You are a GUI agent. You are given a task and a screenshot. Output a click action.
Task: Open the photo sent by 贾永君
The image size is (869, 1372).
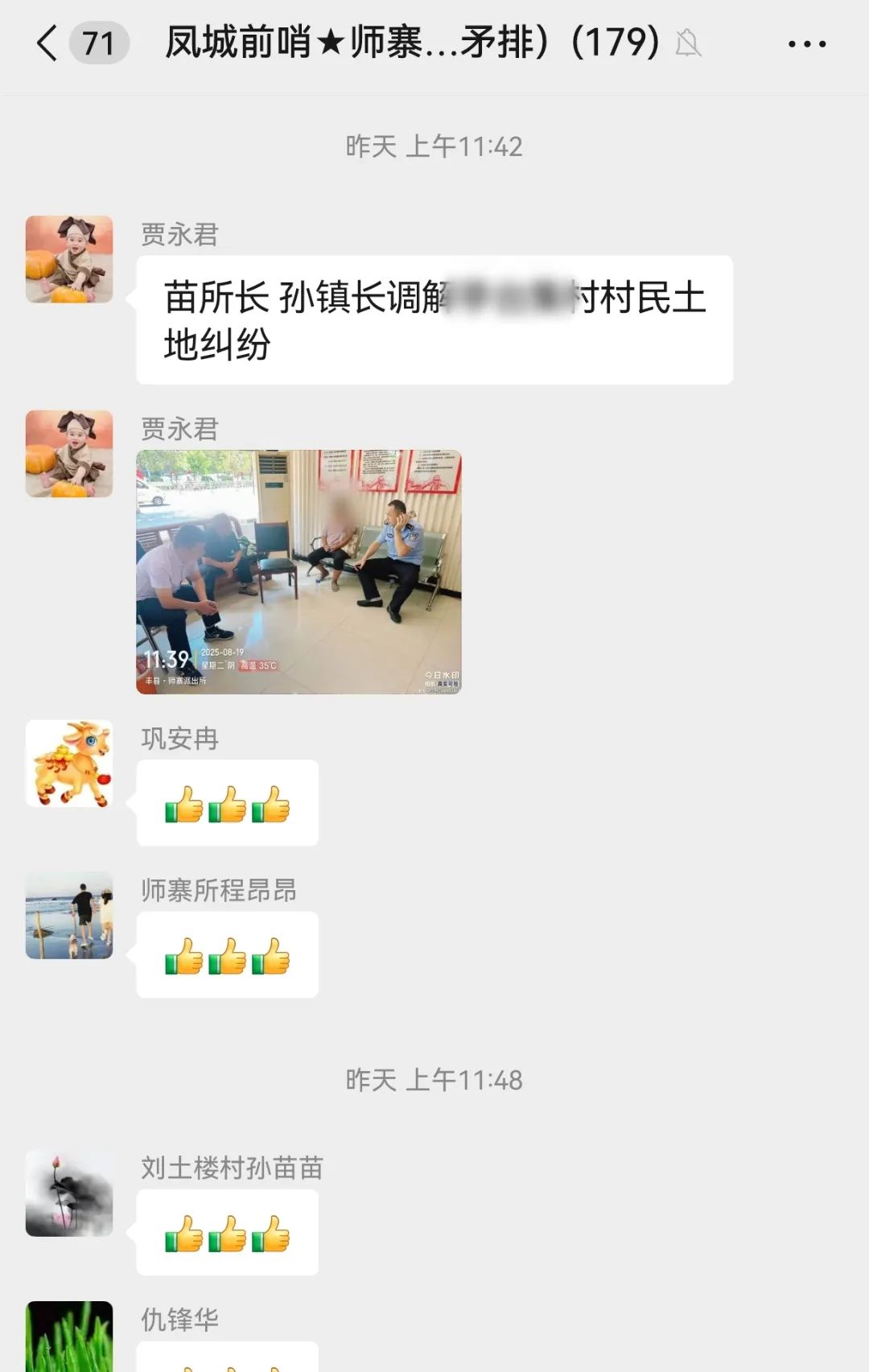(299, 571)
